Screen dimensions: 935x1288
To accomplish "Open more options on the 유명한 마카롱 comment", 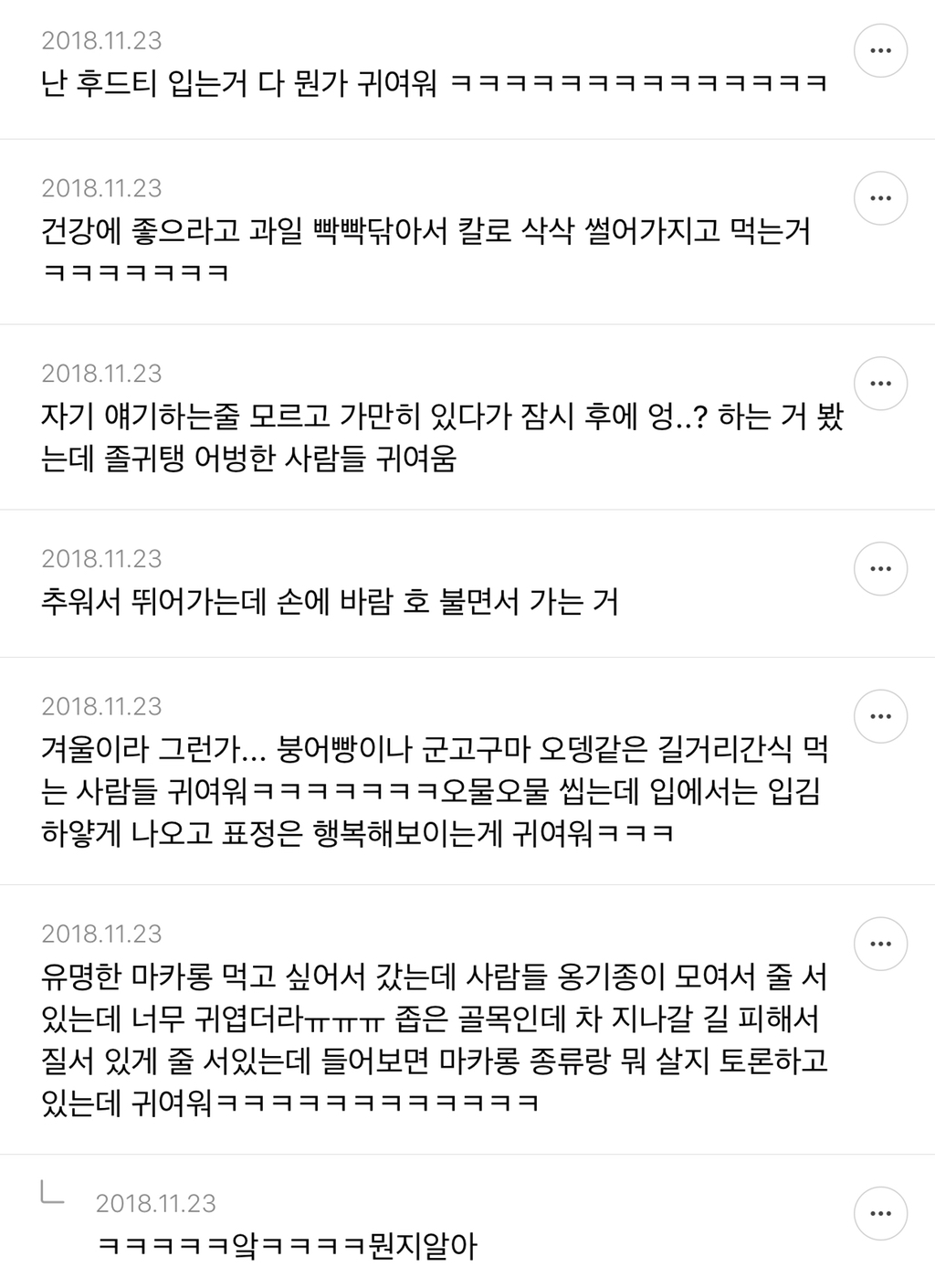I will point(880,944).
